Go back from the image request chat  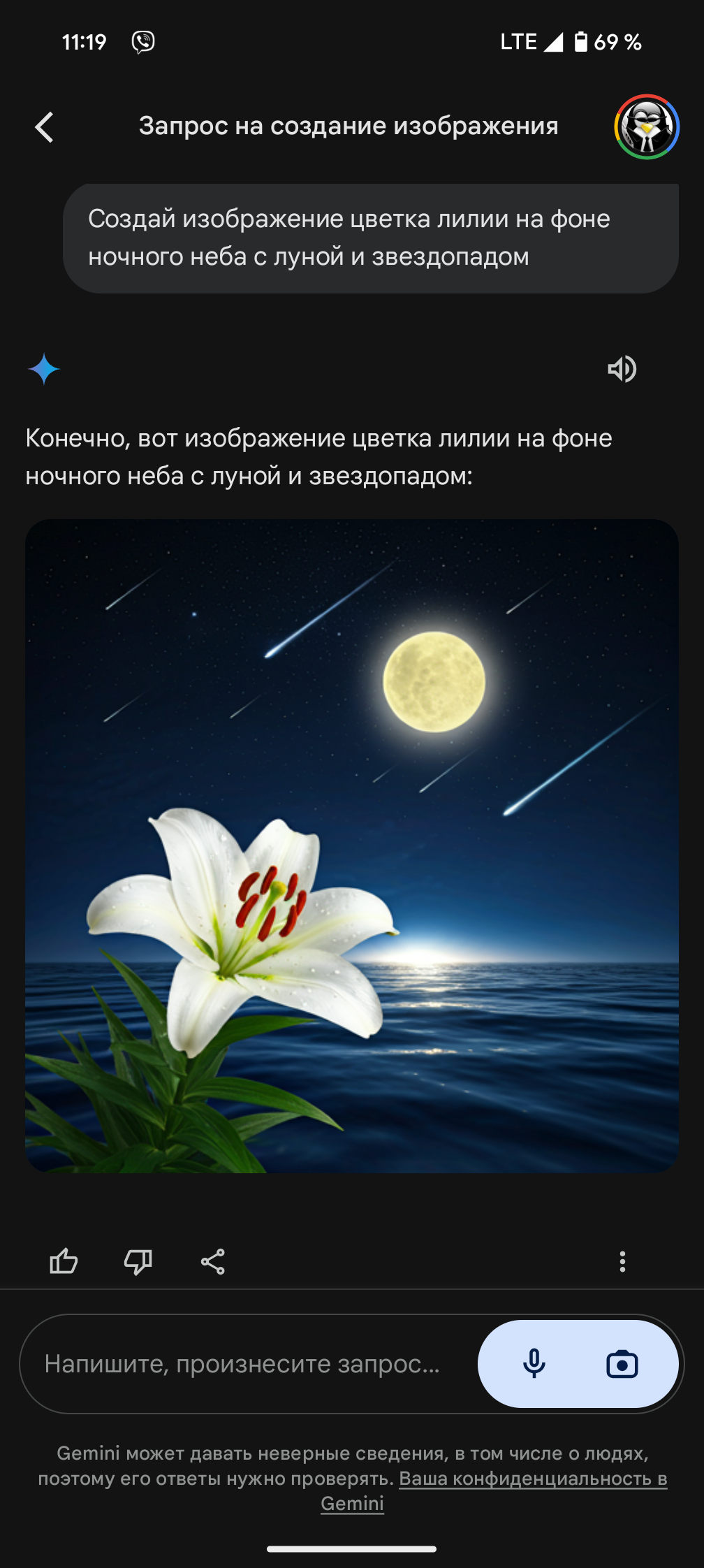(x=45, y=127)
